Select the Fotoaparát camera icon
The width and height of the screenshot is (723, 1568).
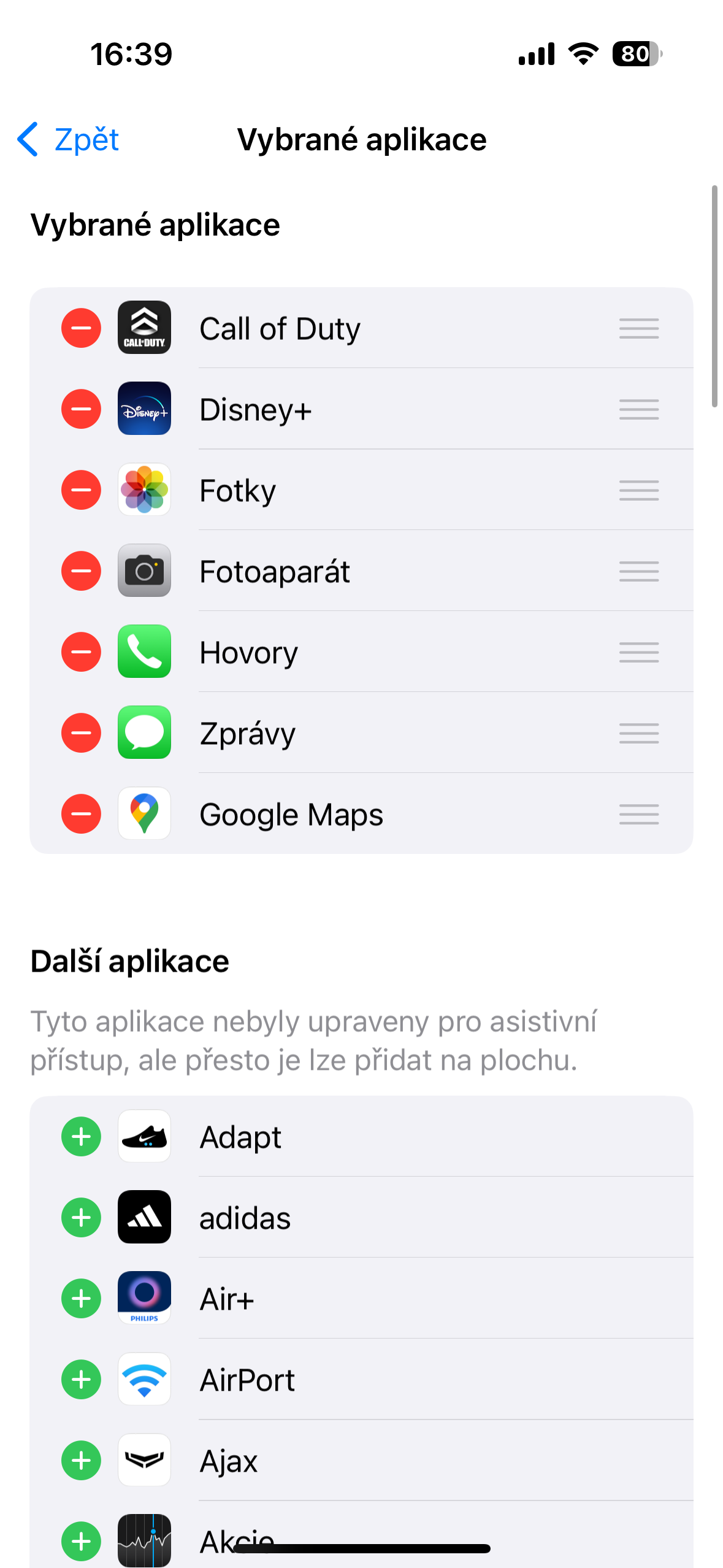pos(144,571)
